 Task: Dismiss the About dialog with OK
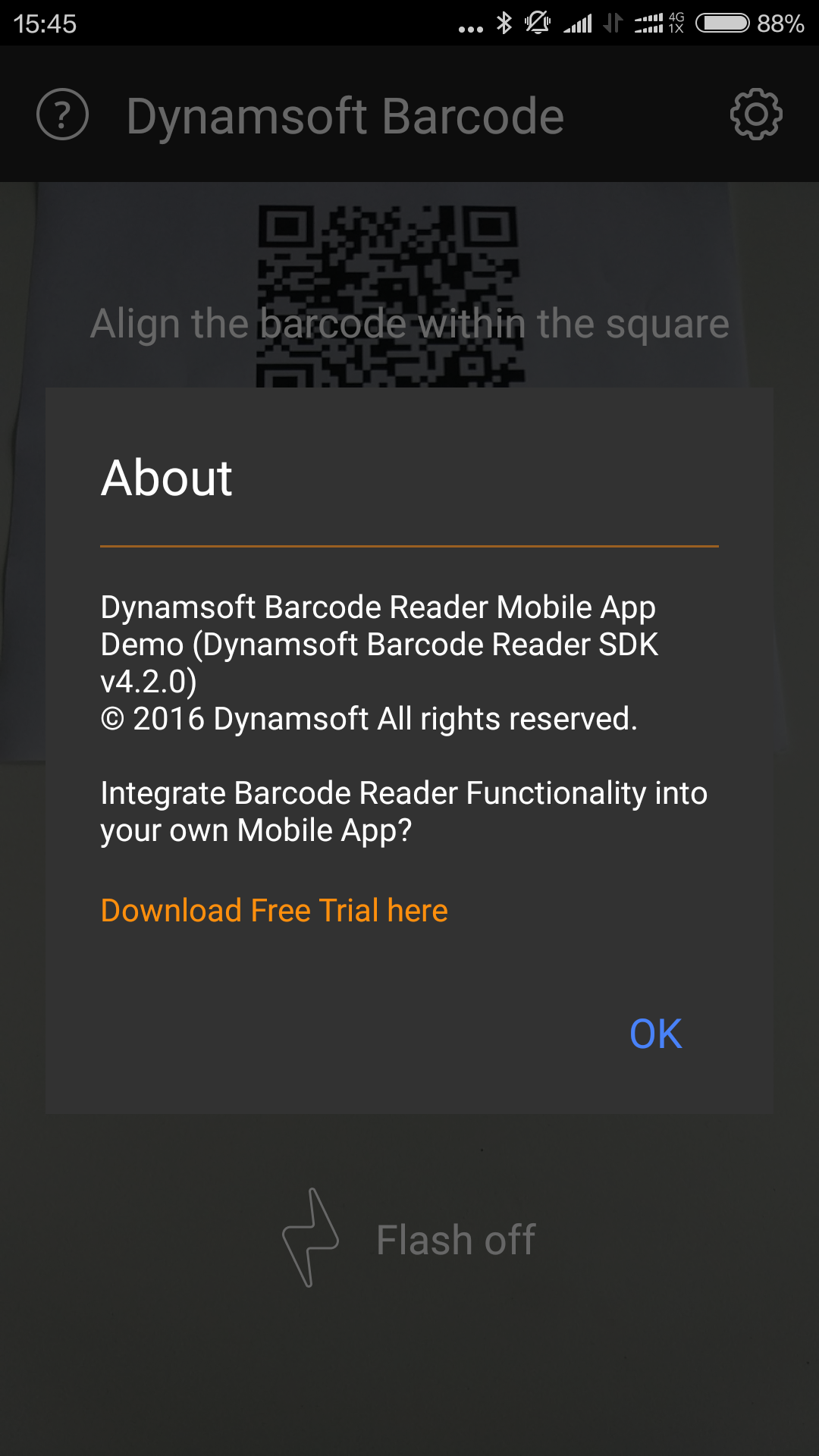pos(656,1034)
